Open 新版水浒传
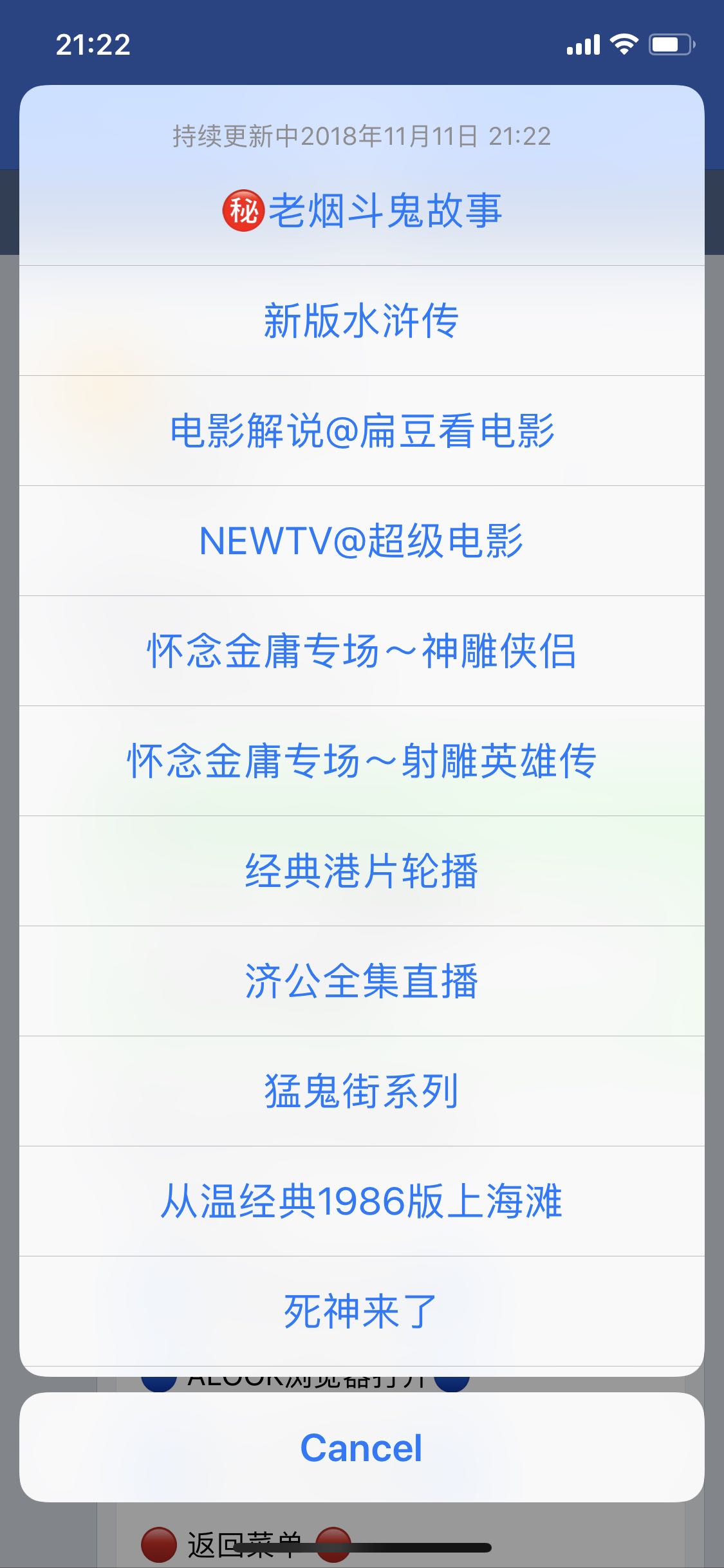The width and height of the screenshot is (724, 1568). click(362, 321)
